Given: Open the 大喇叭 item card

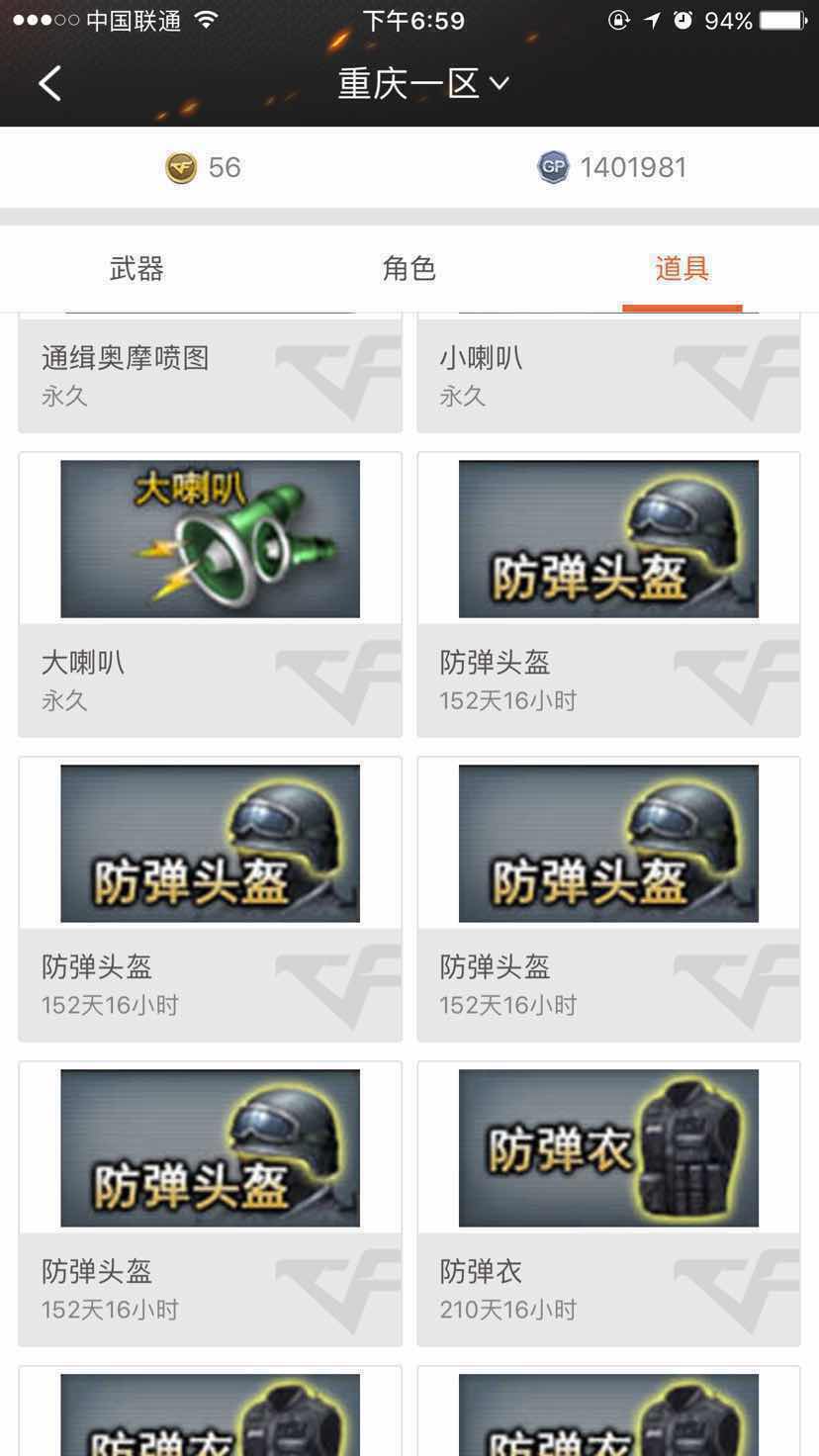Looking at the screenshot, I should tap(210, 593).
